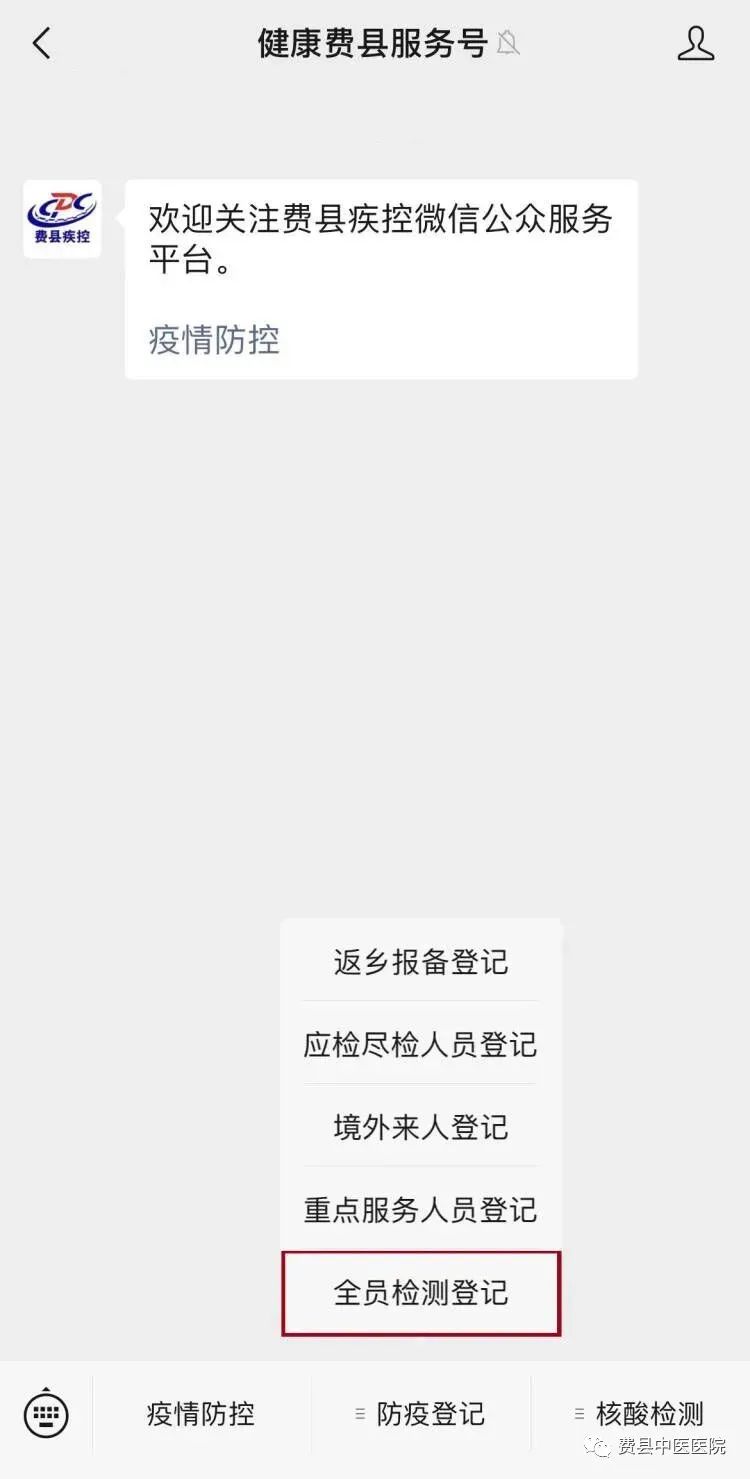Open the 疫情防控 link in the message
The image size is (750, 1479).
pos(214,340)
